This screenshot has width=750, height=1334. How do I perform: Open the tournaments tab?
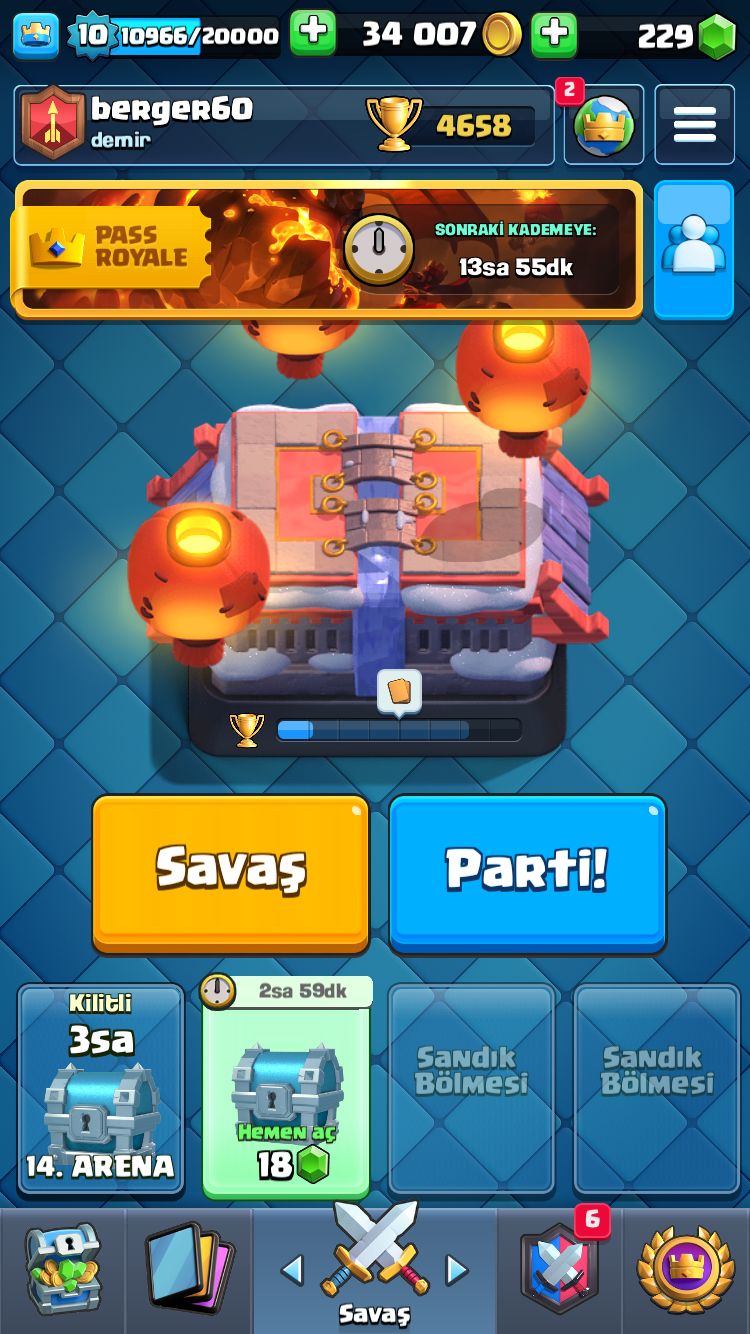point(686,1270)
